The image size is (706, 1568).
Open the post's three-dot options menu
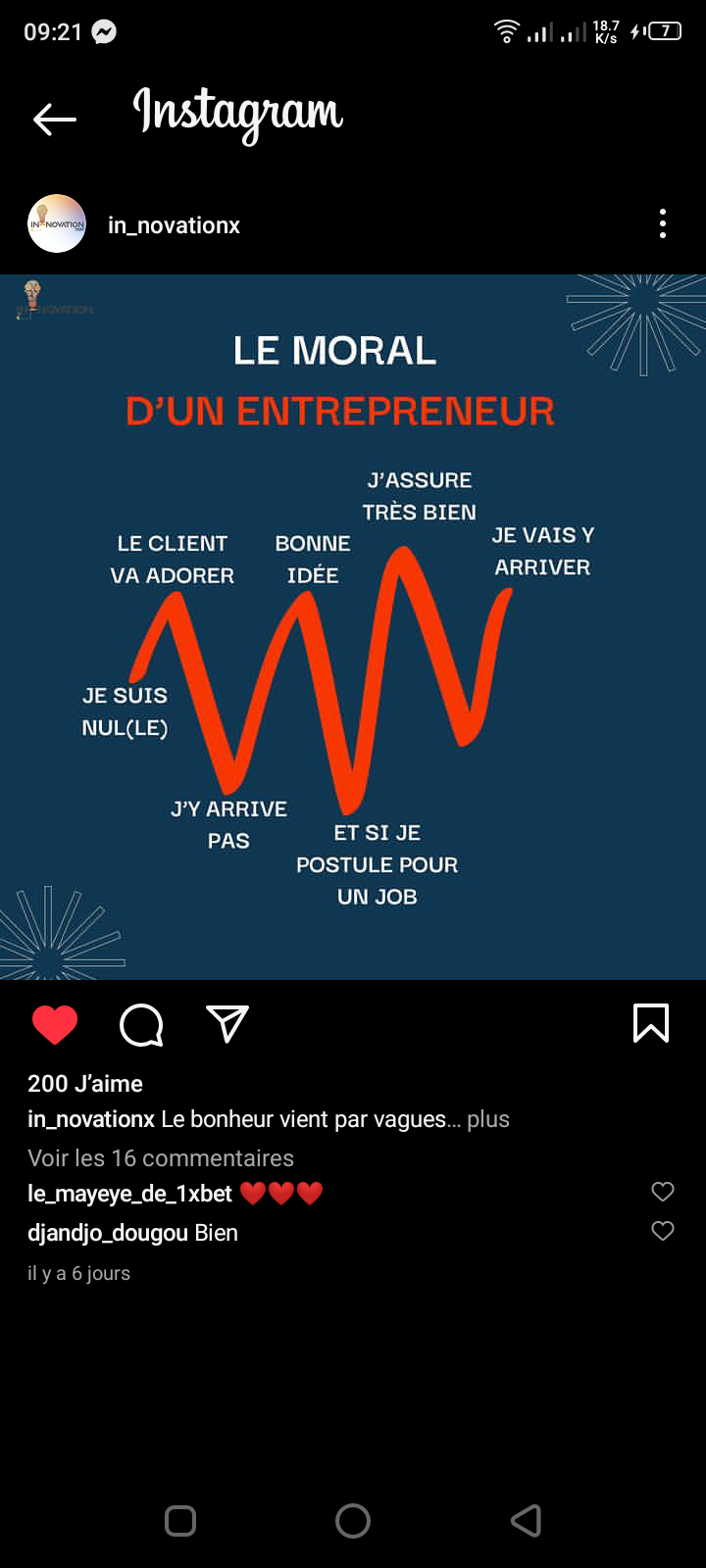(x=663, y=224)
